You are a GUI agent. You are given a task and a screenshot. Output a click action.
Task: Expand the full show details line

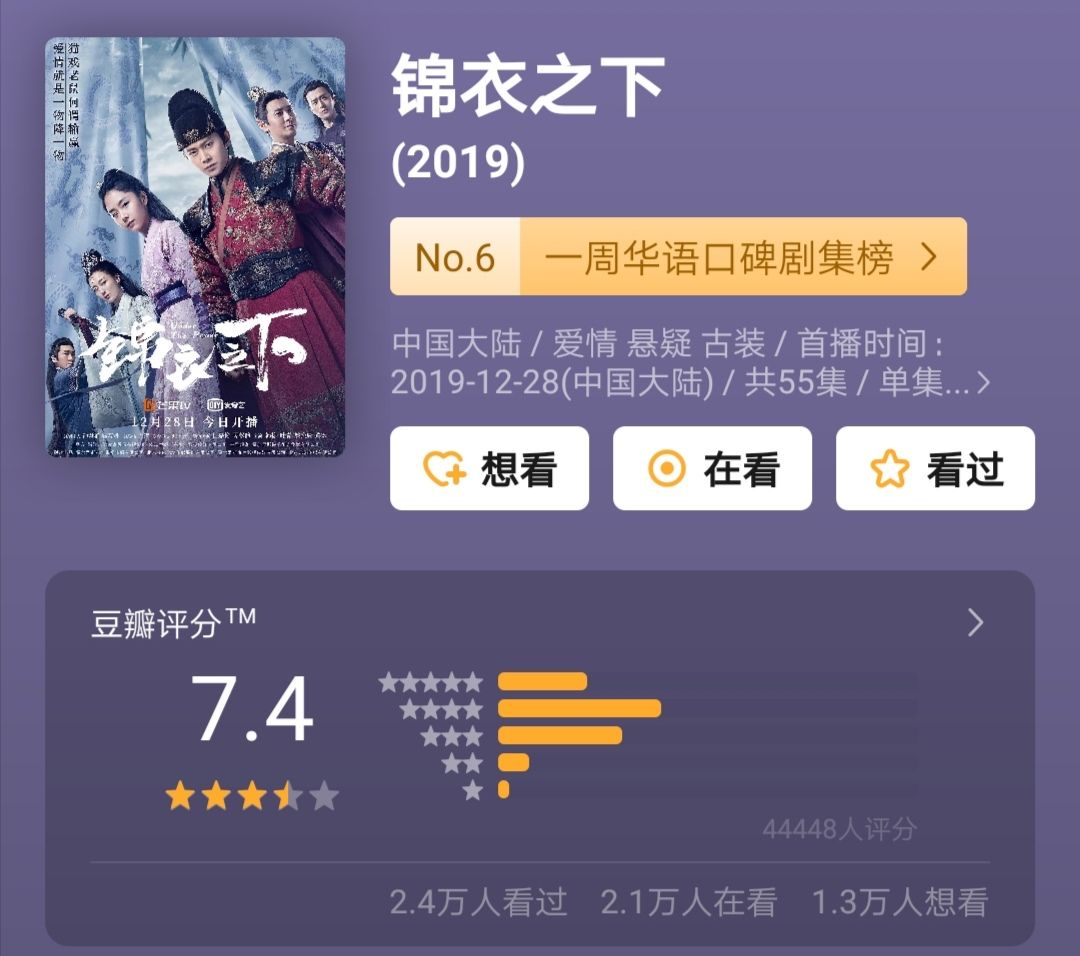[982, 383]
